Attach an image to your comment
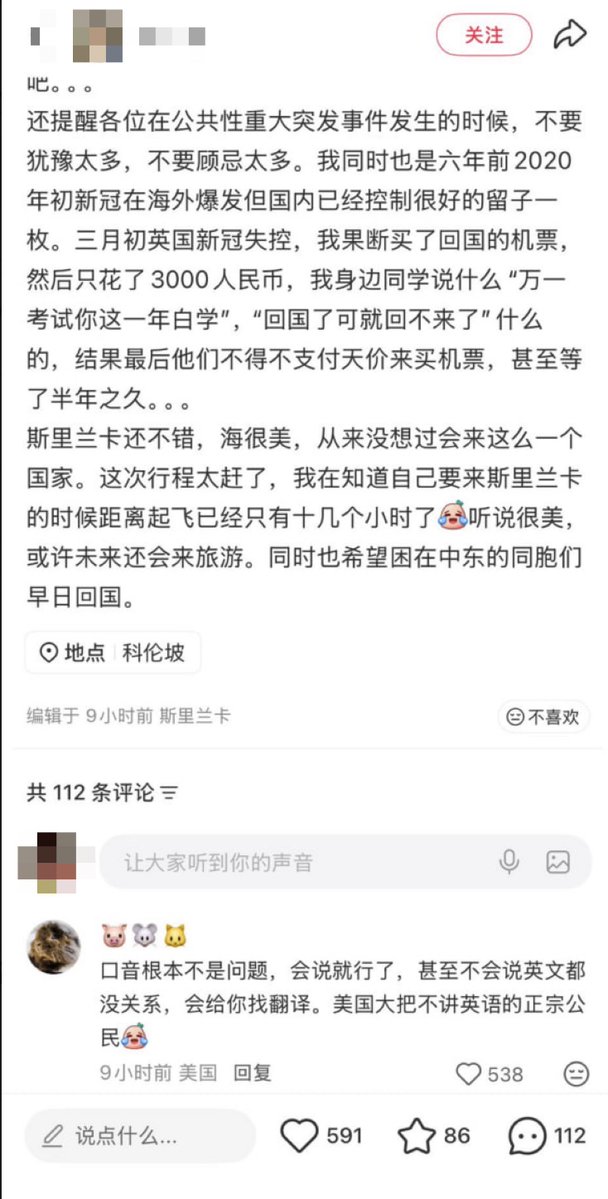Screen dimensions: 608x1199 557,861
